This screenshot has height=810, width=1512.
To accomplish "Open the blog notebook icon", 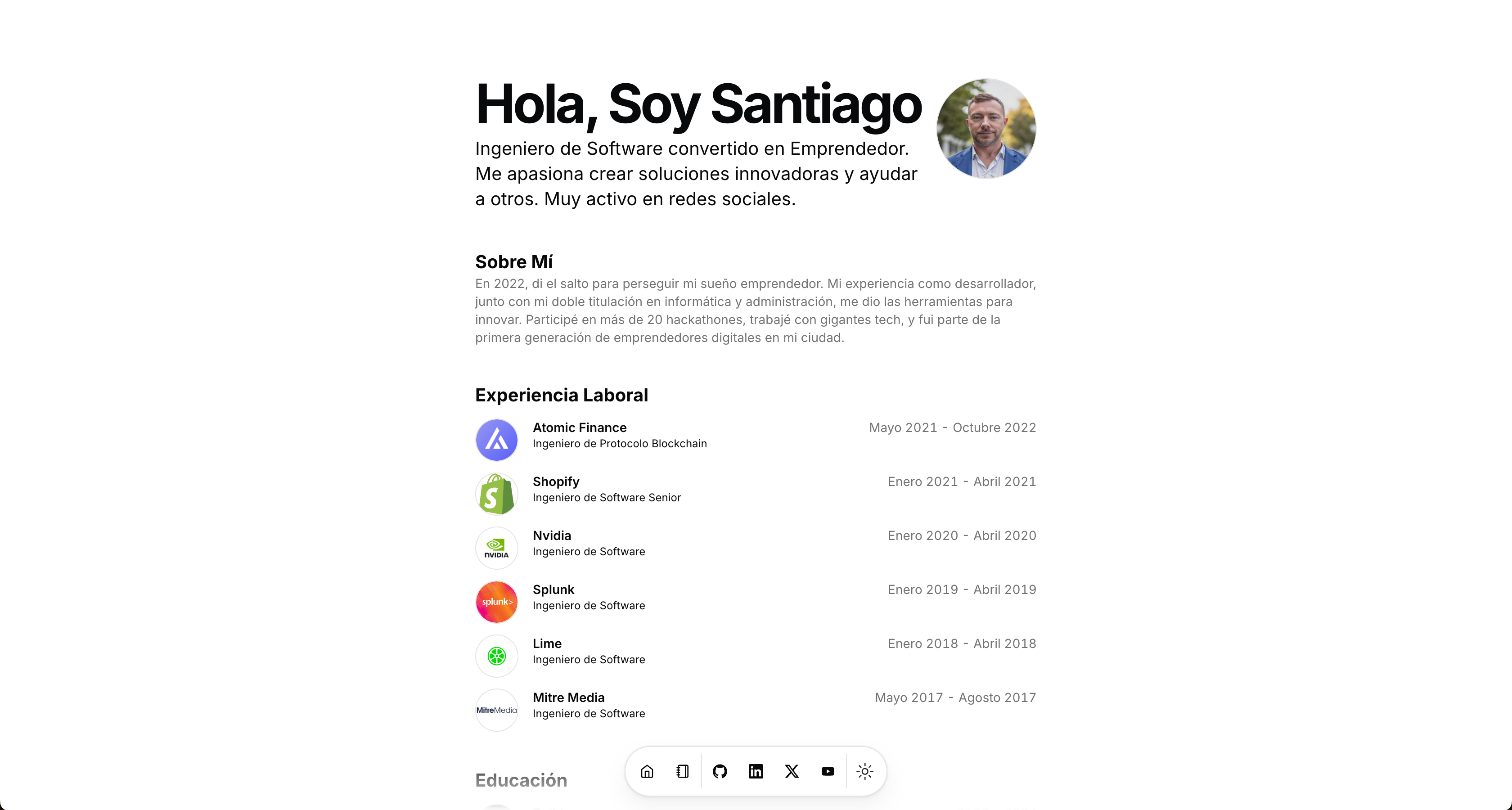I will tap(683, 771).
